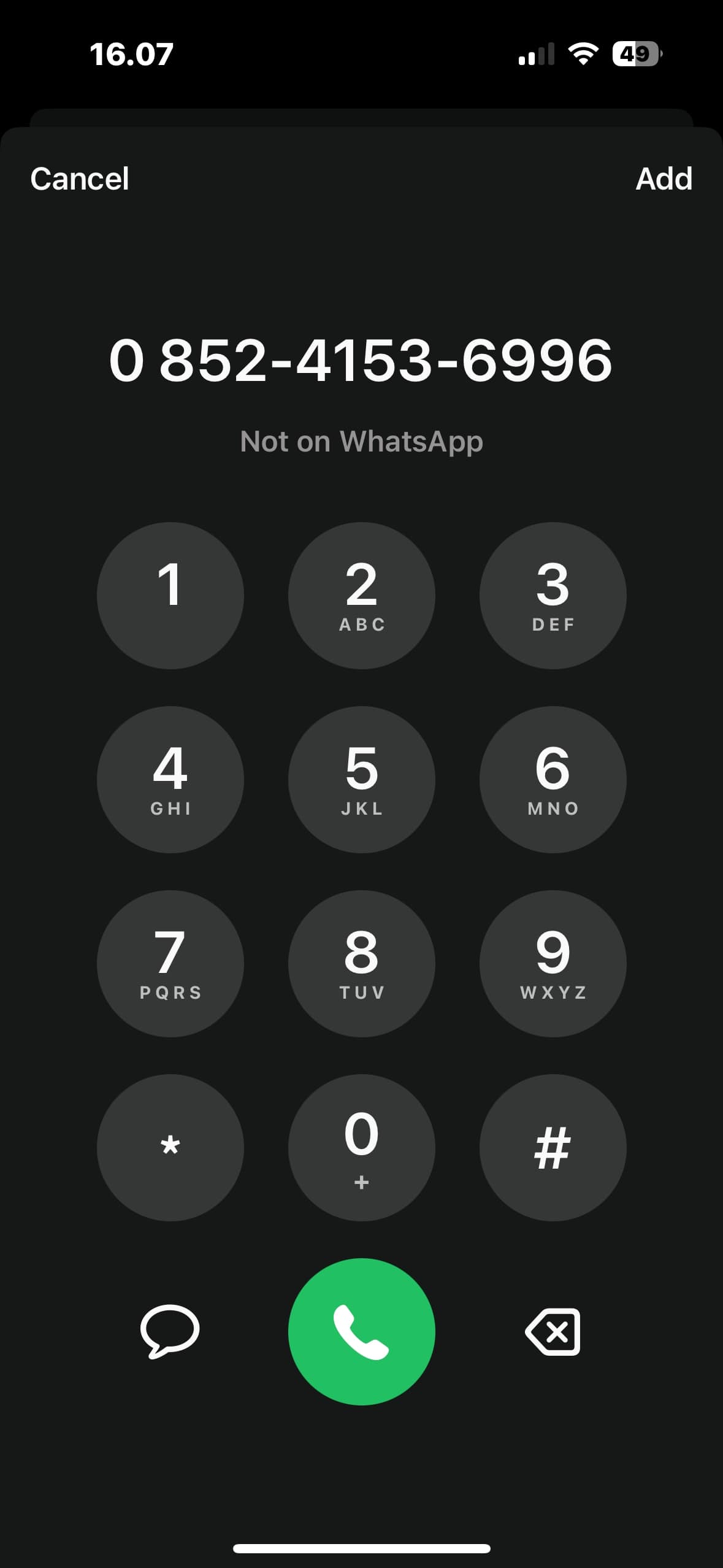Dial digit 1 on the keypad
This screenshot has width=723, height=1568.
pos(170,595)
